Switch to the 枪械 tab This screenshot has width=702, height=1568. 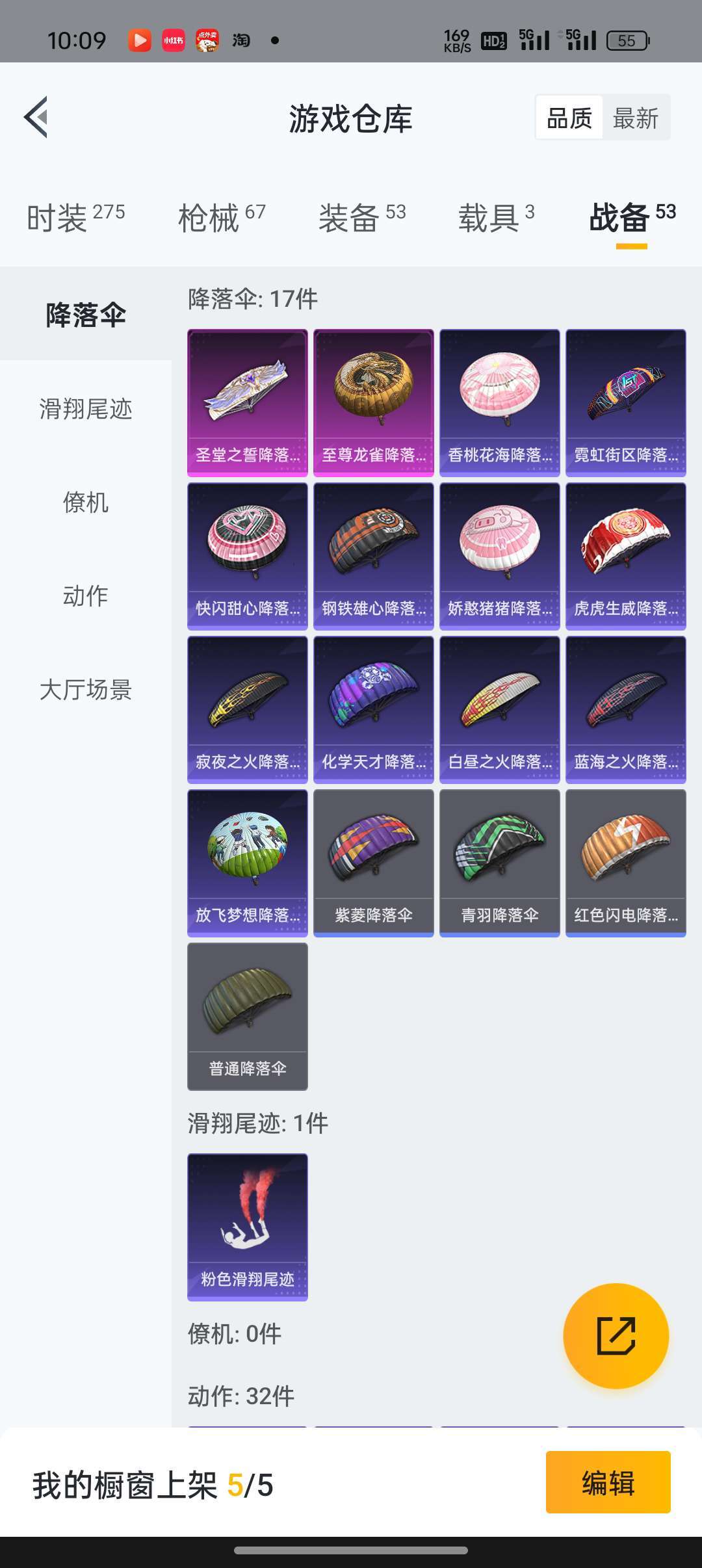[222, 217]
